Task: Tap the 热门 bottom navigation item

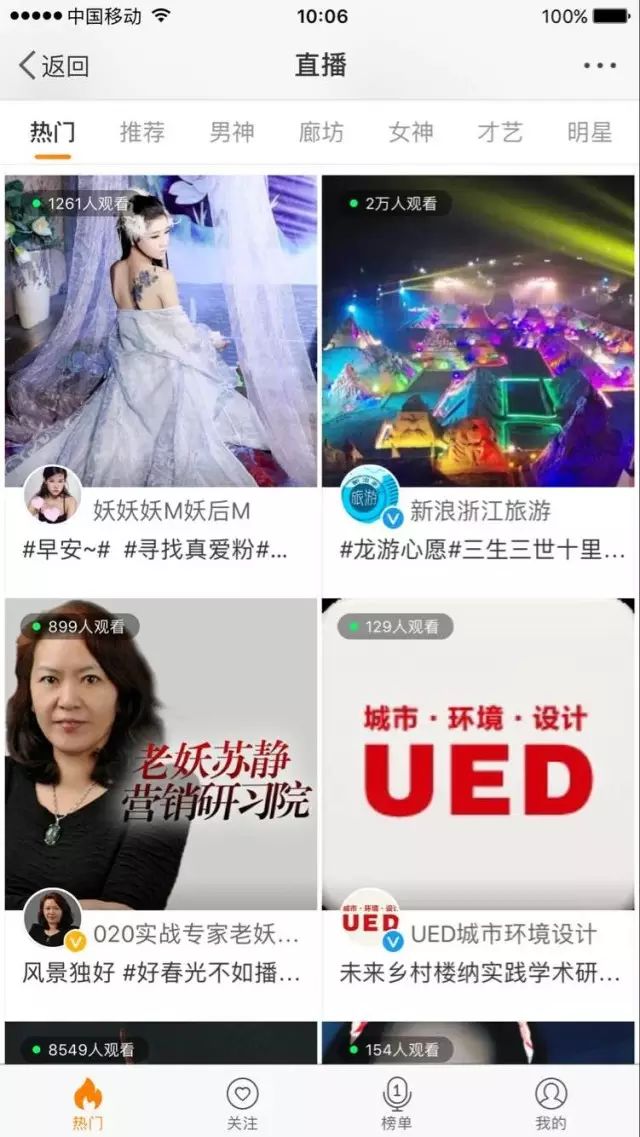Action: pos(88,1103)
